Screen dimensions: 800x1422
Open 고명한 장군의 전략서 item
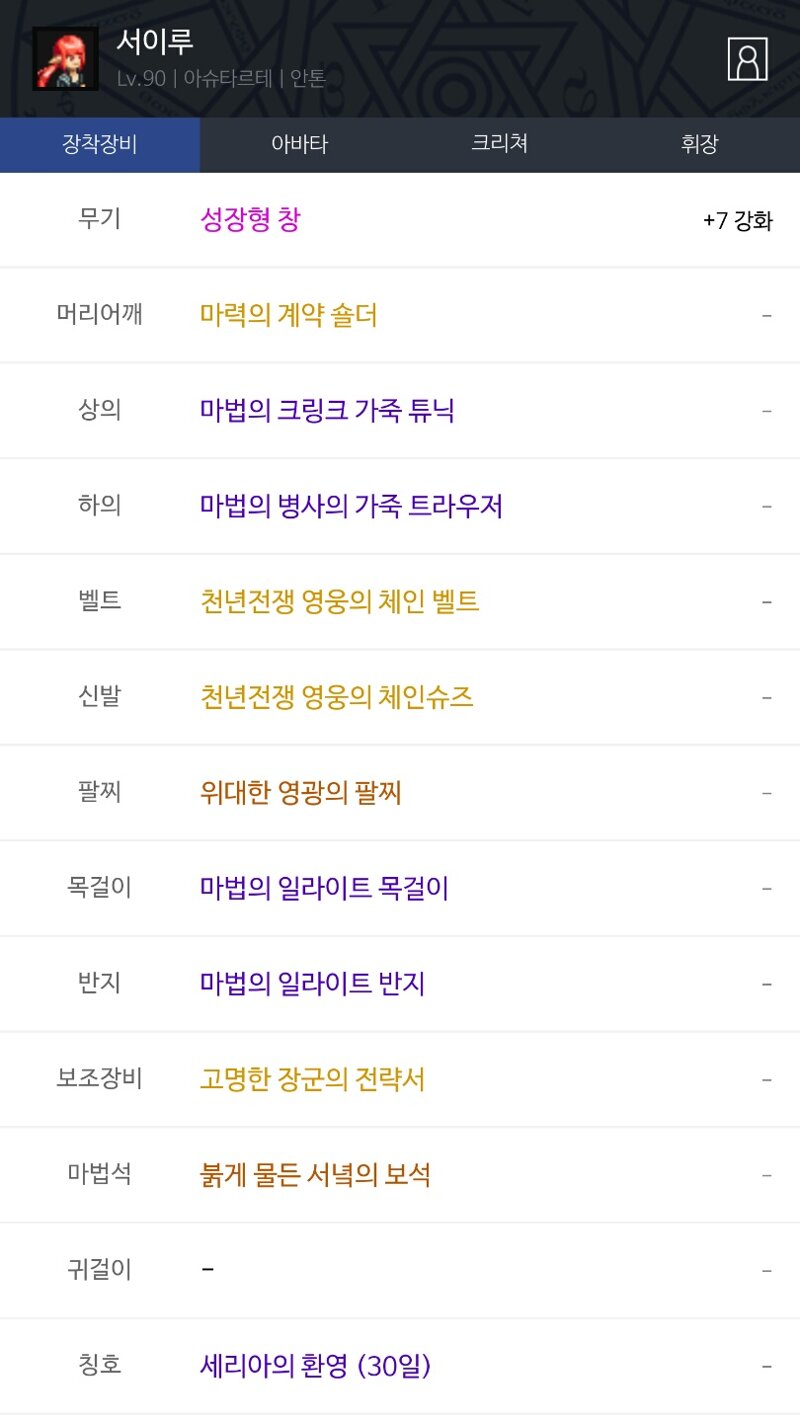(312, 1080)
